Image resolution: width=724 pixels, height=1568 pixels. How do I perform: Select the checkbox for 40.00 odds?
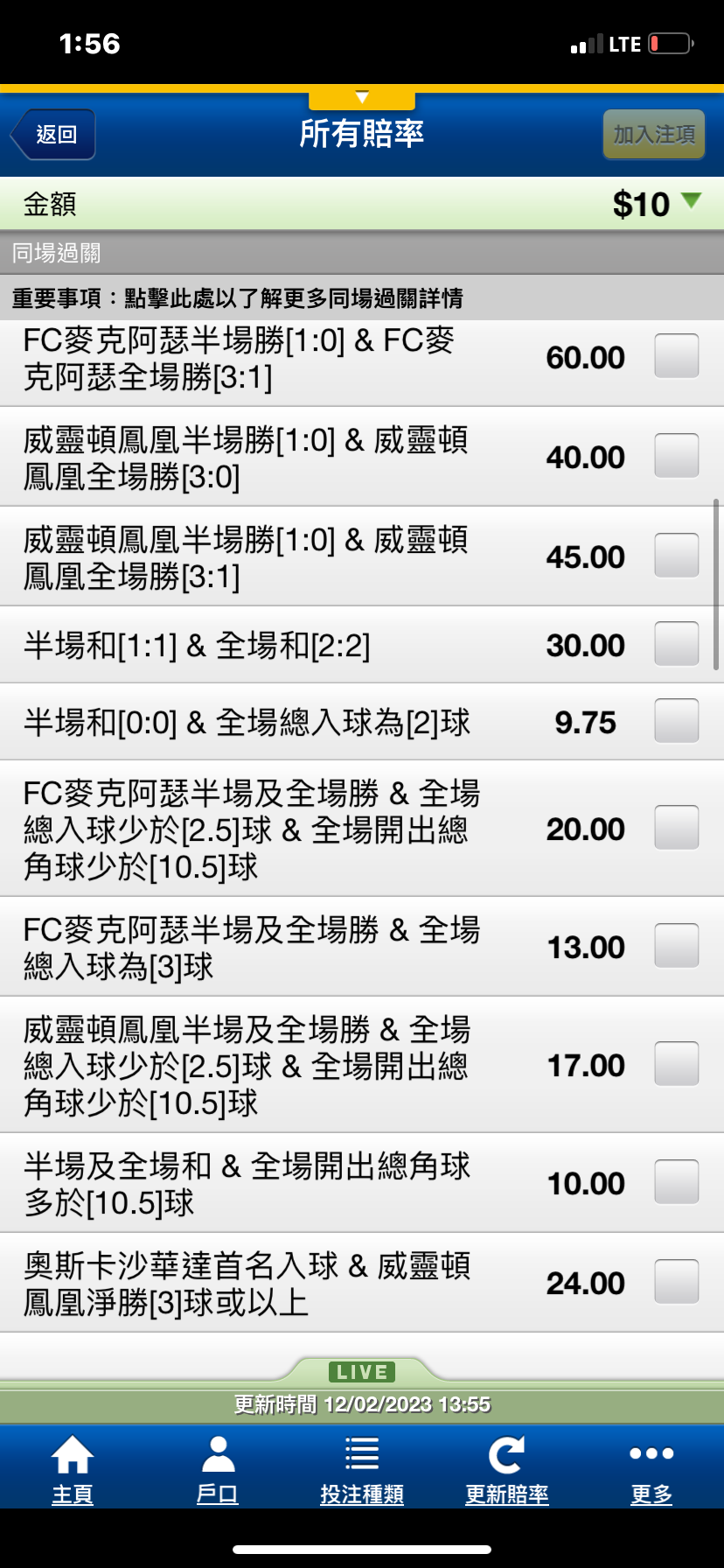click(677, 455)
